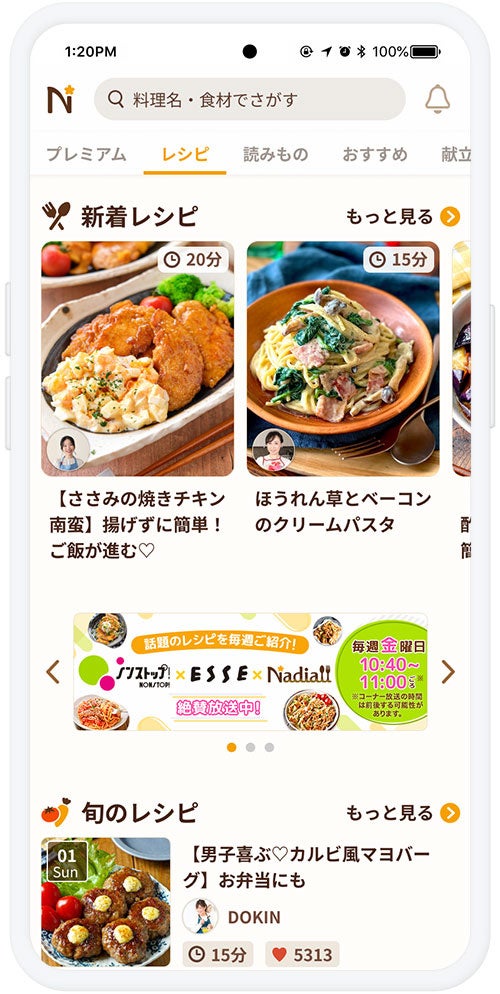Screen dimensions: 500x994
Task: Select the レシピ tab
Action: 185,154
